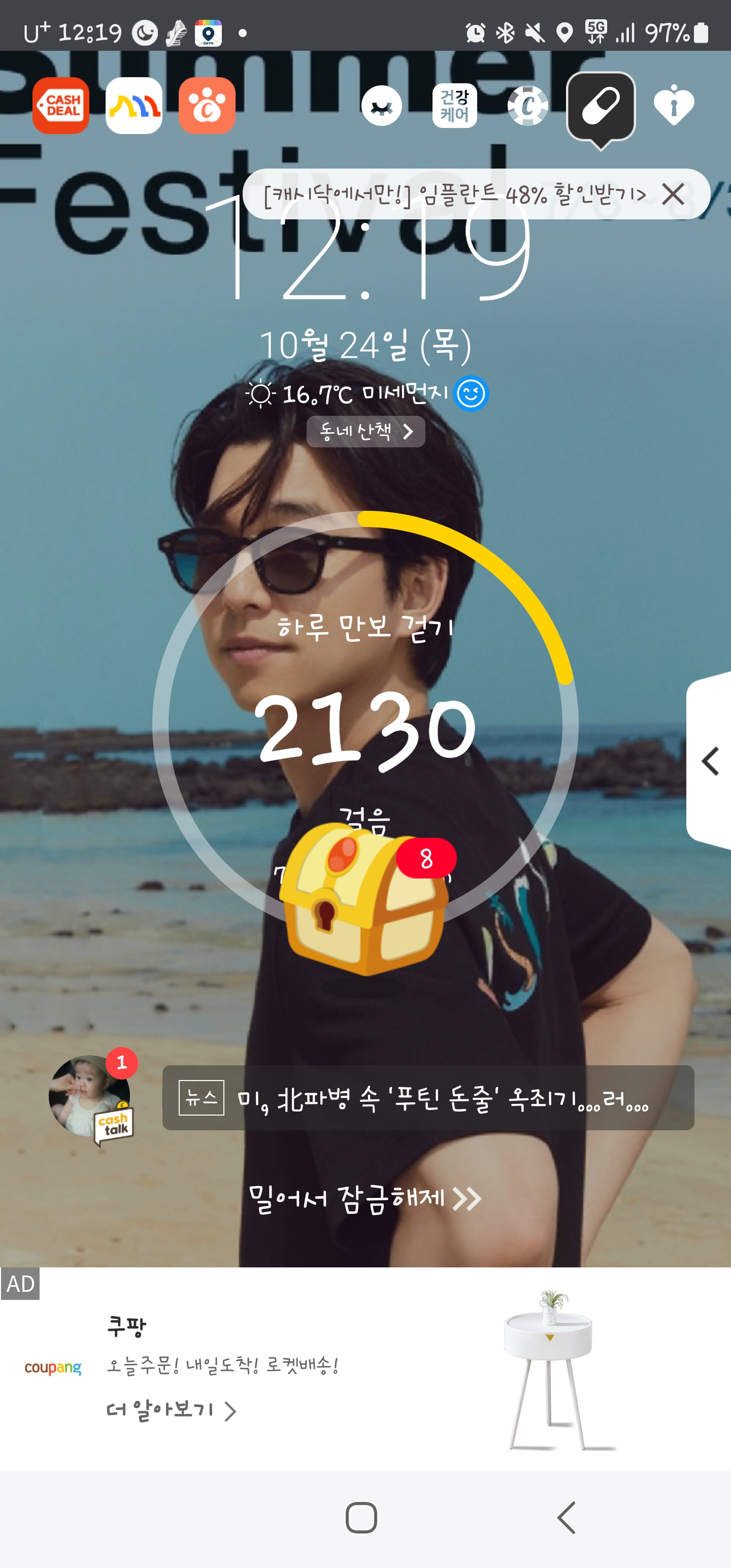The width and height of the screenshot is (731, 1568).
Task: Open the 건강케어 shortcut
Action: click(x=454, y=106)
